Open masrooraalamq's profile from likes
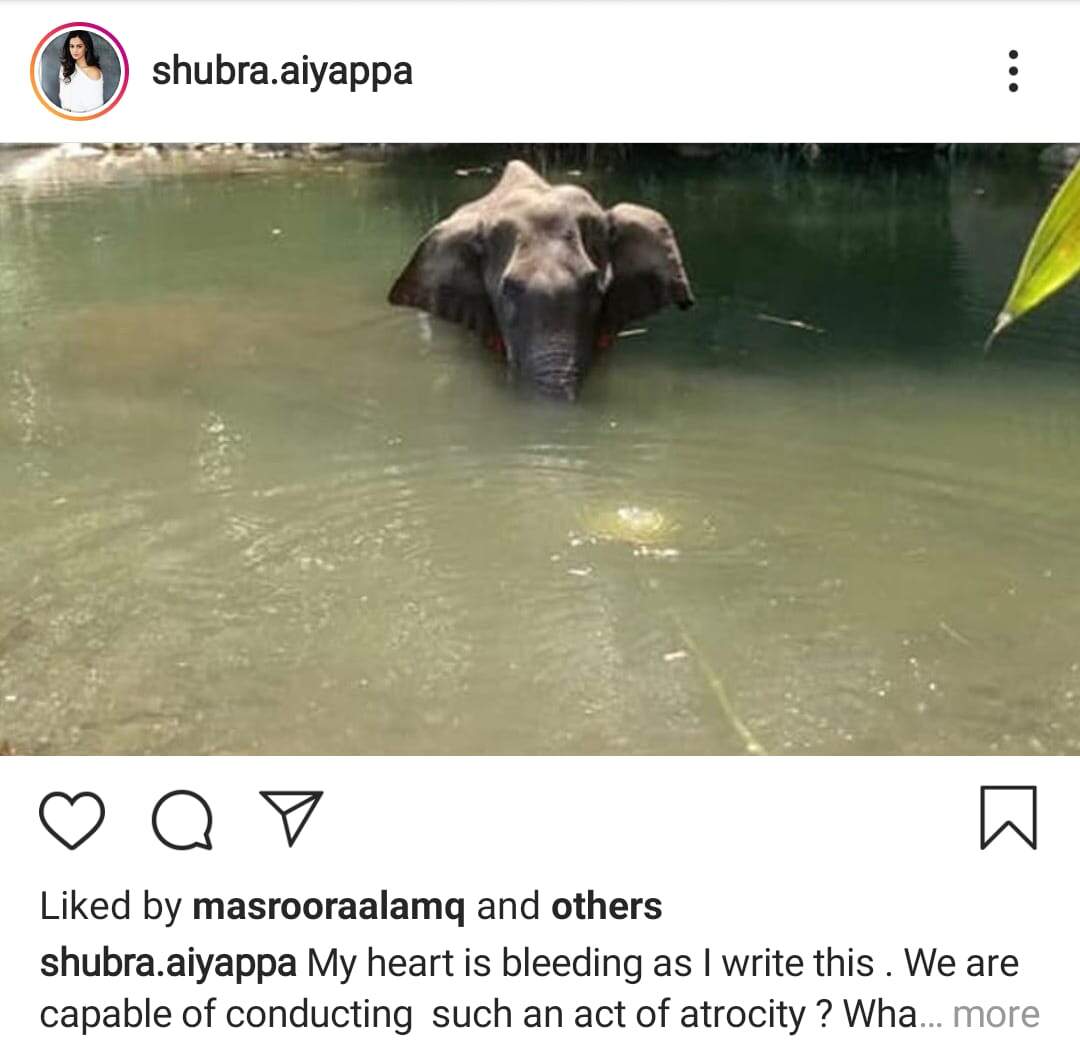The image size is (1080, 1050). tap(328, 907)
